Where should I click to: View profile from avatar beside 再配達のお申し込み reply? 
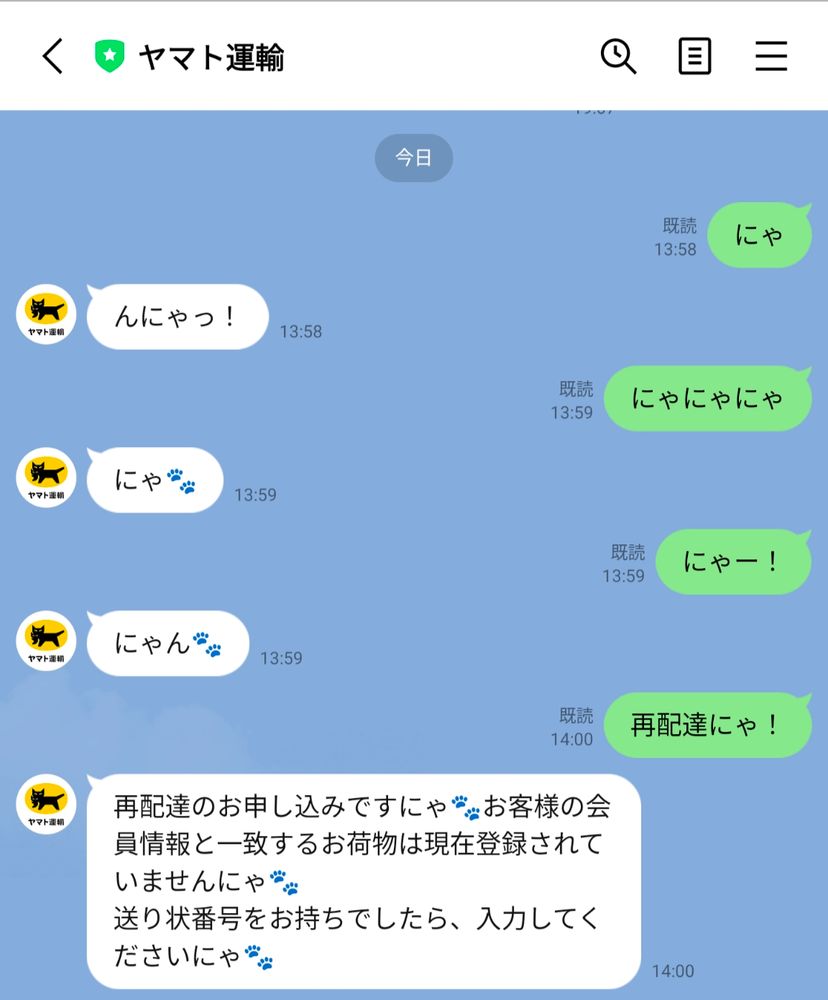point(46,804)
